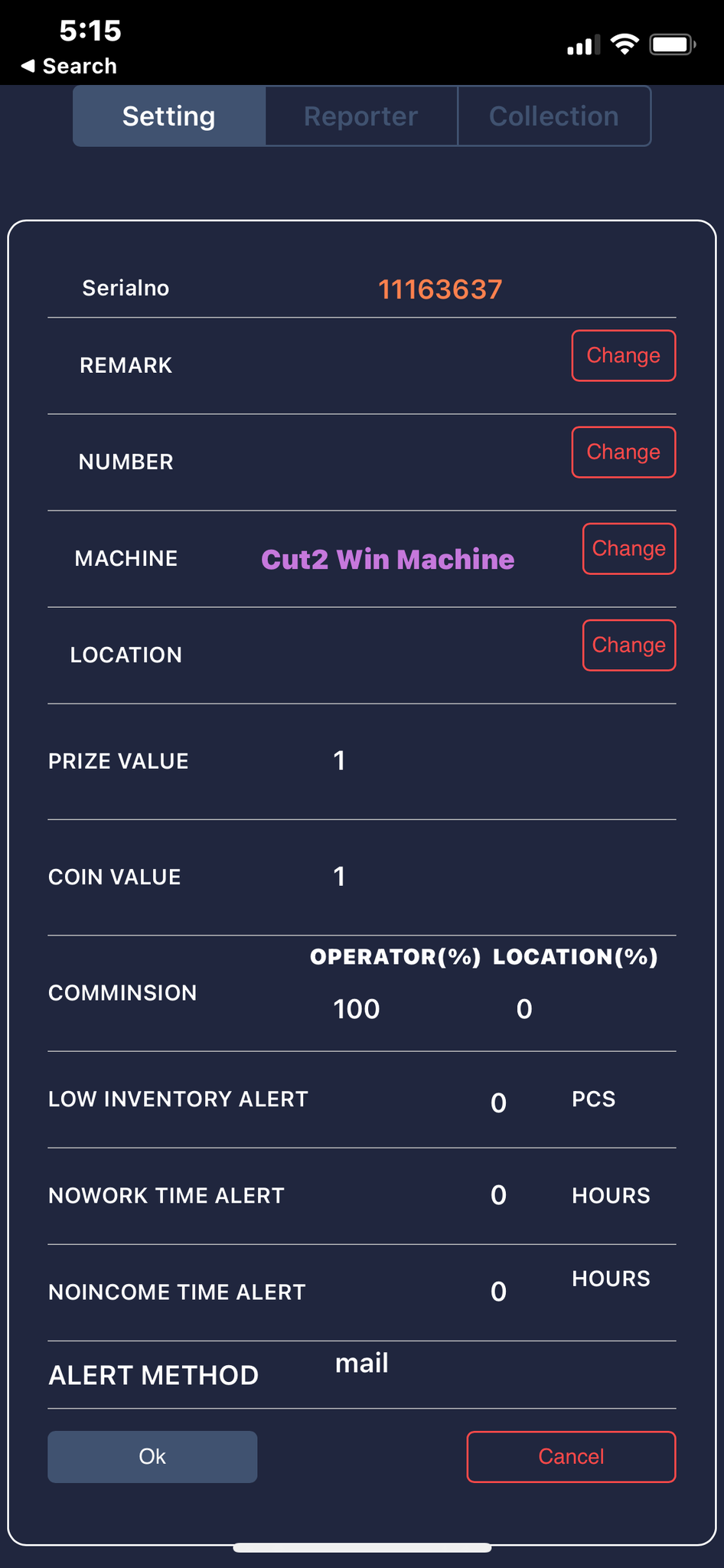Edit the noincome time alert hours
Viewport: 724px width, 1568px height.
pyautogui.click(x=499, y=1292)
